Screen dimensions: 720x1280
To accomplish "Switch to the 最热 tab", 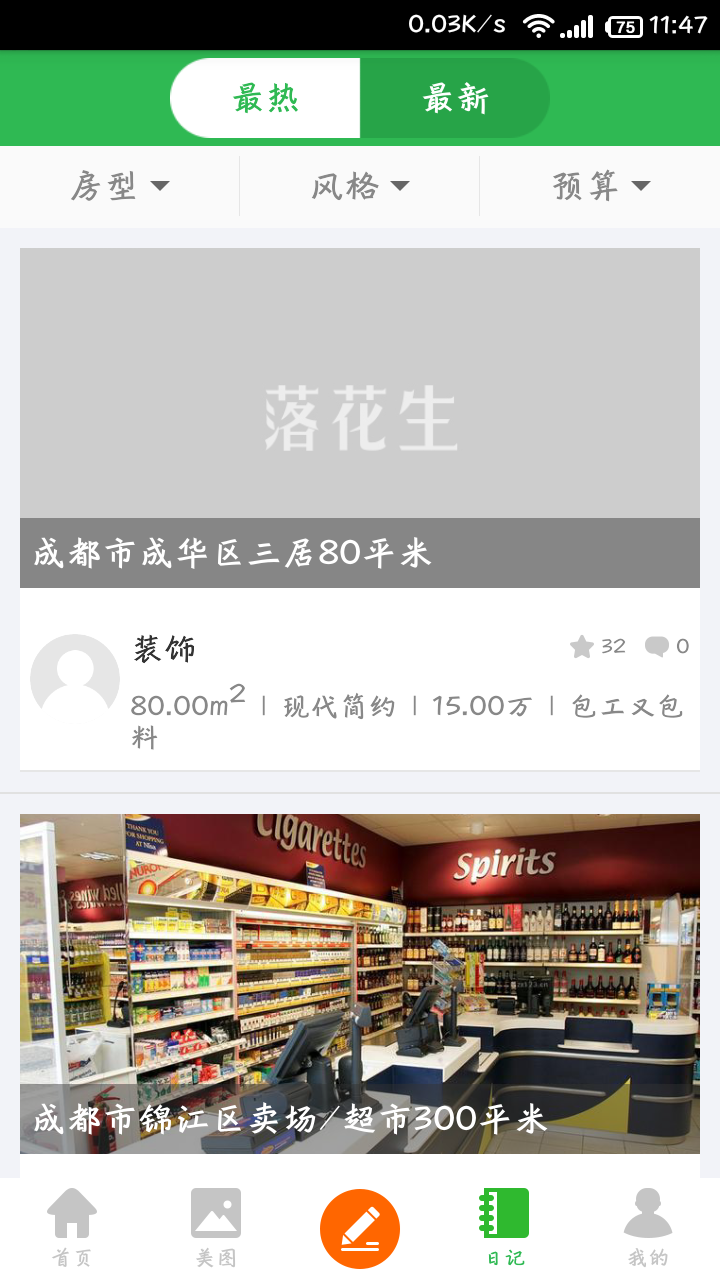I will pos(265,97).
